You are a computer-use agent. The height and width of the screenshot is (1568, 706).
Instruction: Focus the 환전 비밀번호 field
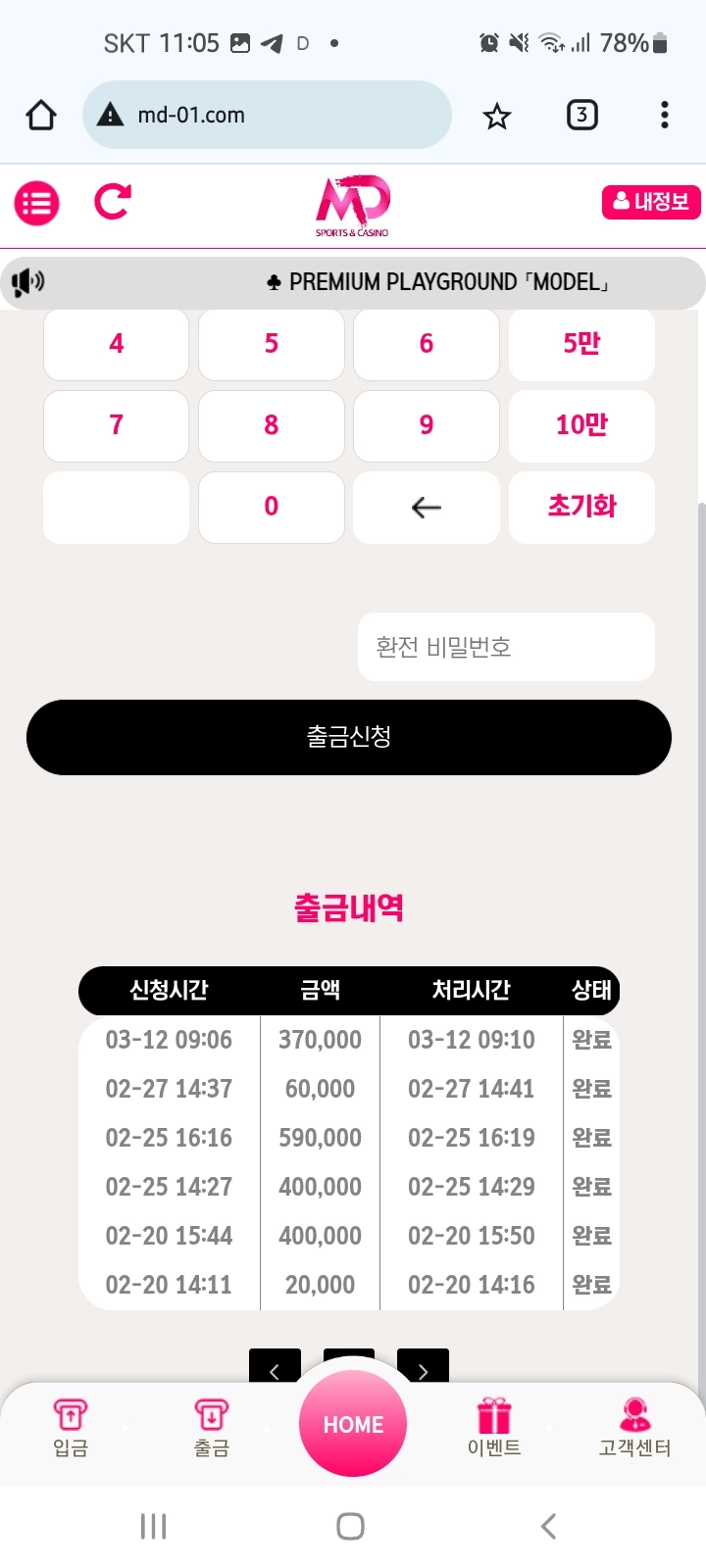pos(506,647)
